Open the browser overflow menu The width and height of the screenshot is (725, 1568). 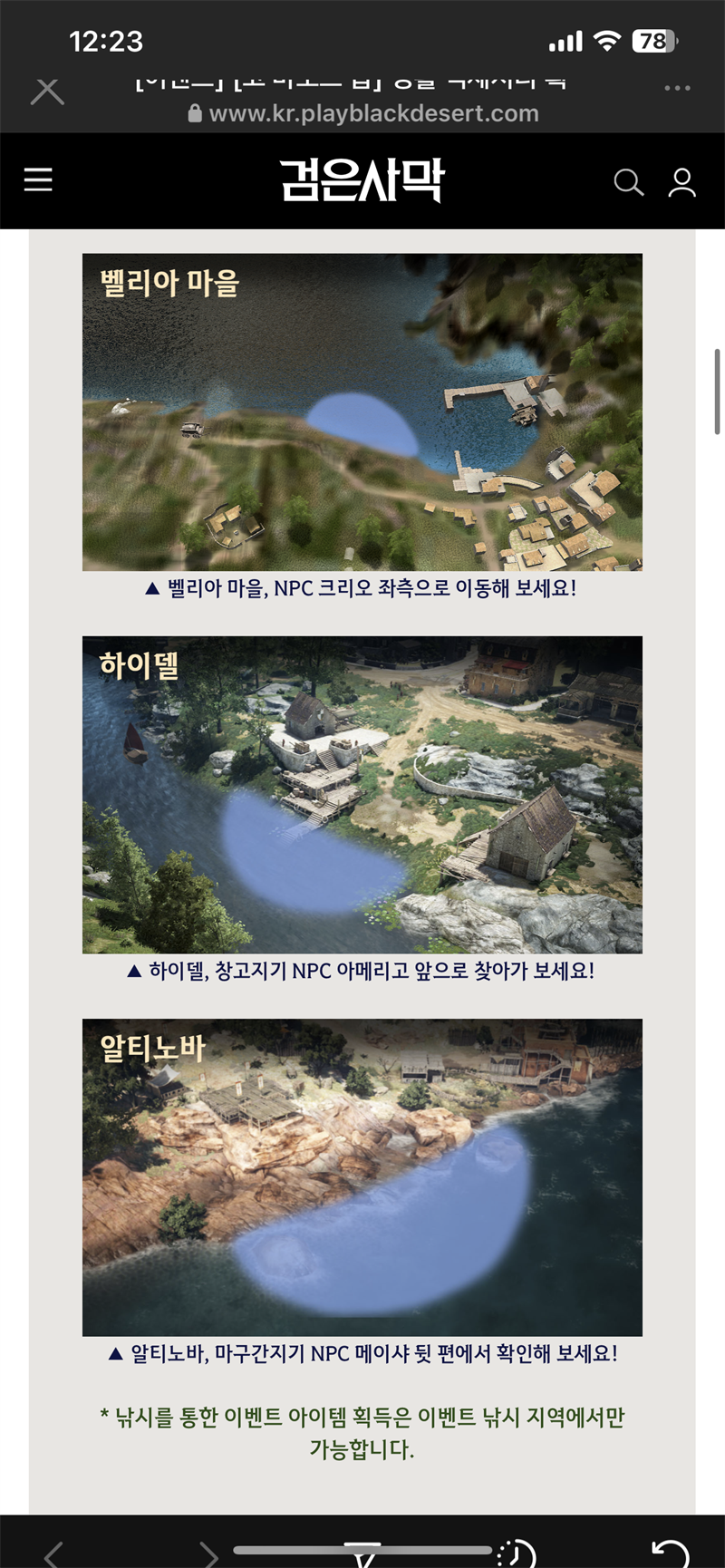pos(677,89)
